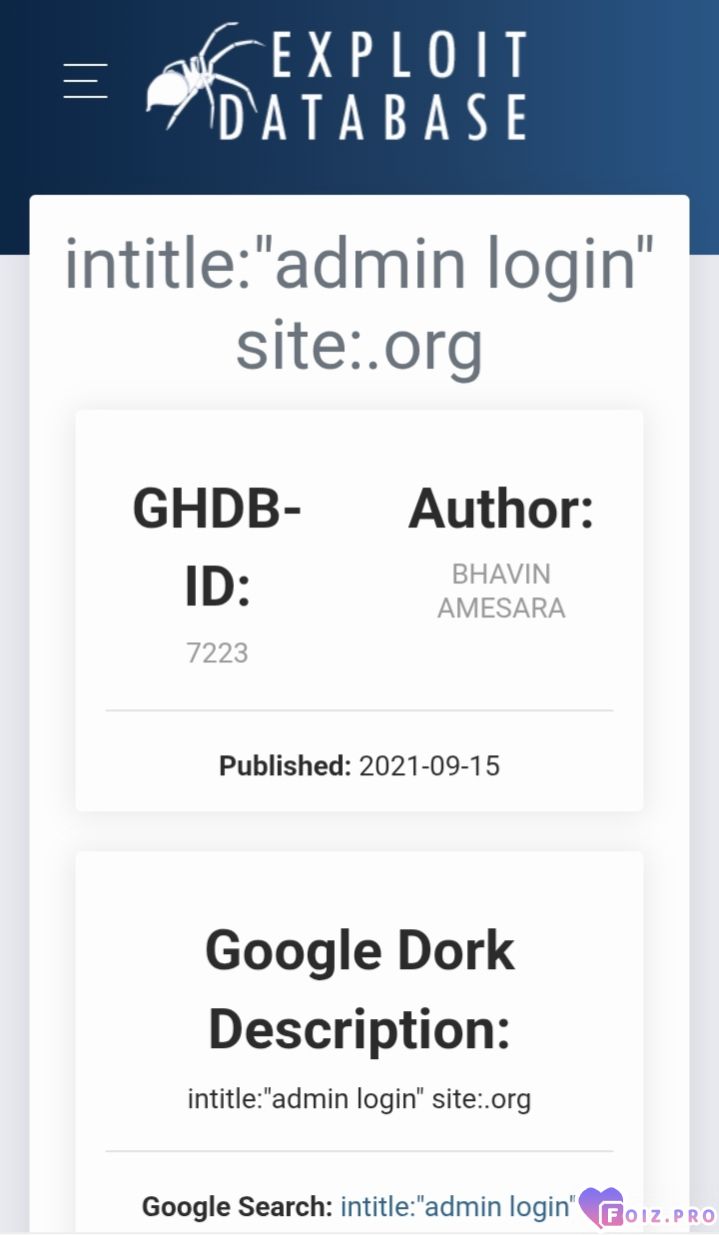Go to Exploit Database home via logo
The width and height of the screenshot is (719, 1235).
coord(337,82)
